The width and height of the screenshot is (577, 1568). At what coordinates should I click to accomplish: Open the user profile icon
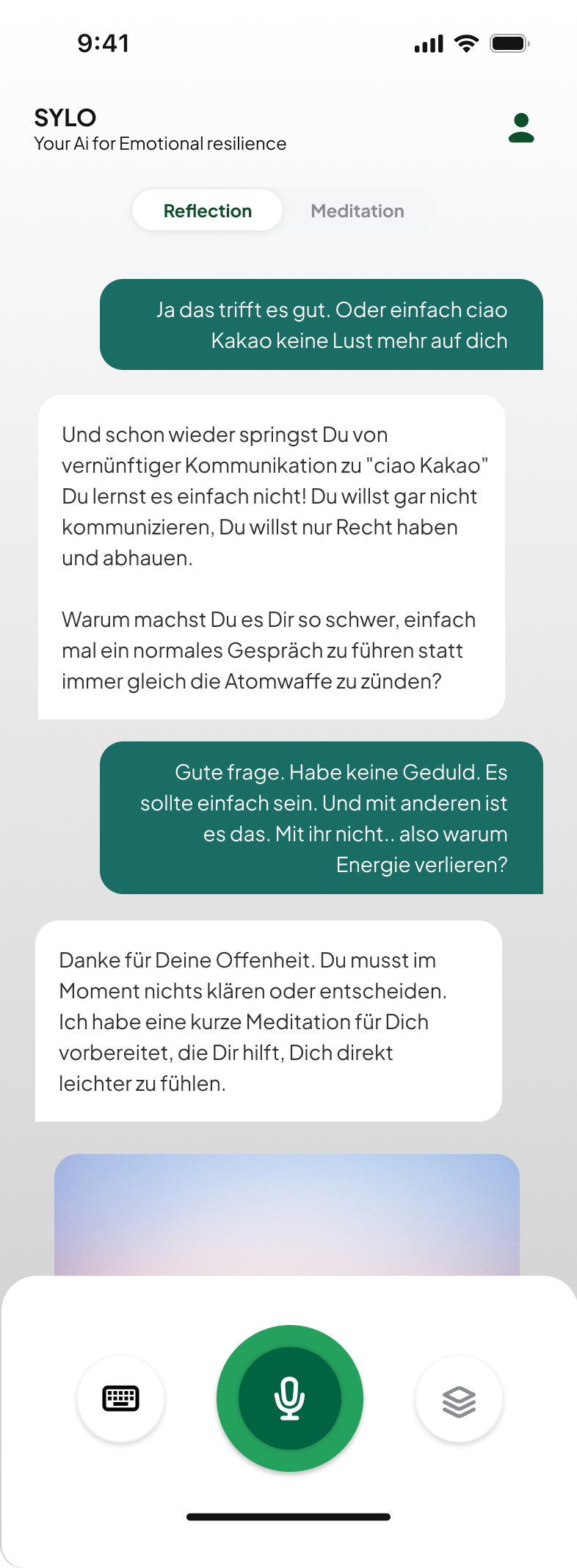click(521, 128)
